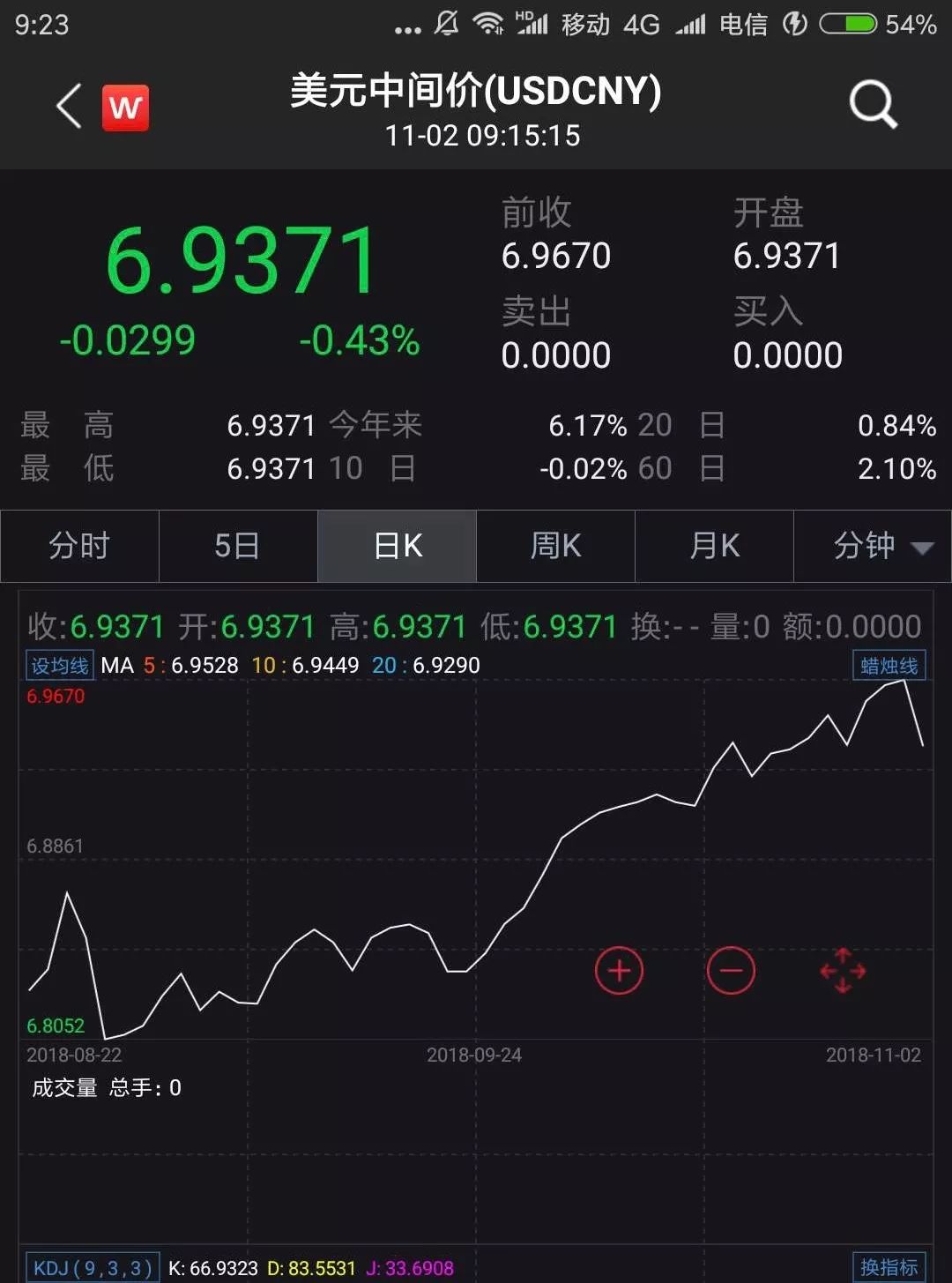Switch to the 分时 chart tab
Viewport: 952px width, 1283px height.
click(x=79, y=546)
